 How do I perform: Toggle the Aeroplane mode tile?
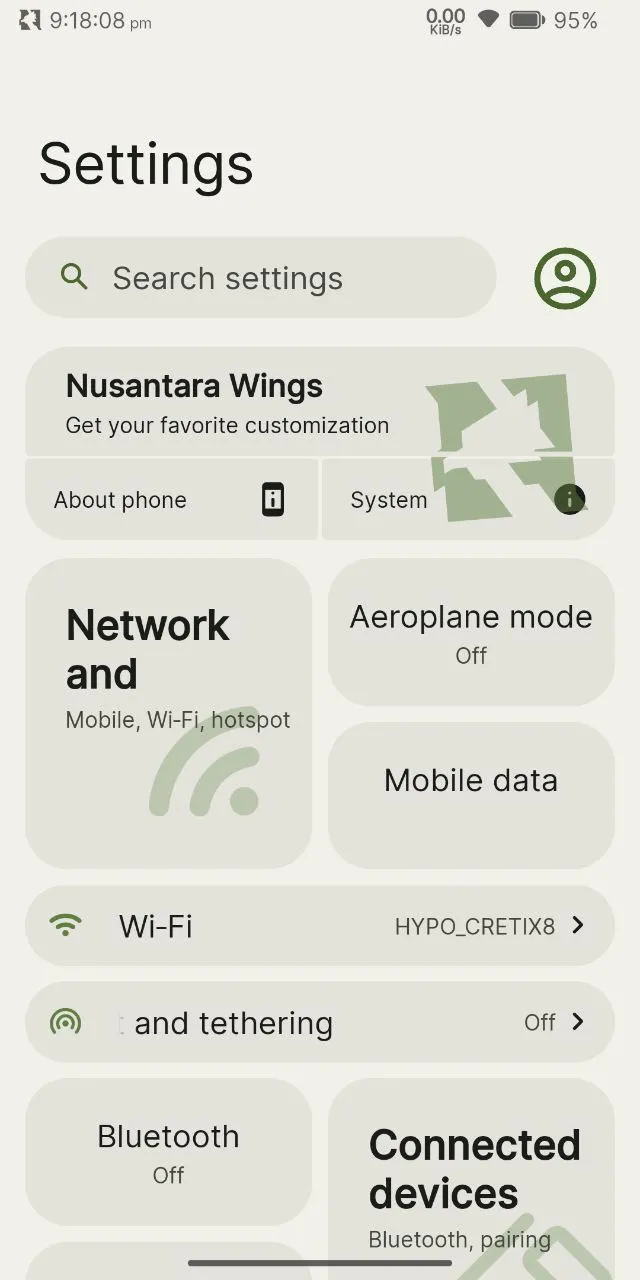point(471,633)
